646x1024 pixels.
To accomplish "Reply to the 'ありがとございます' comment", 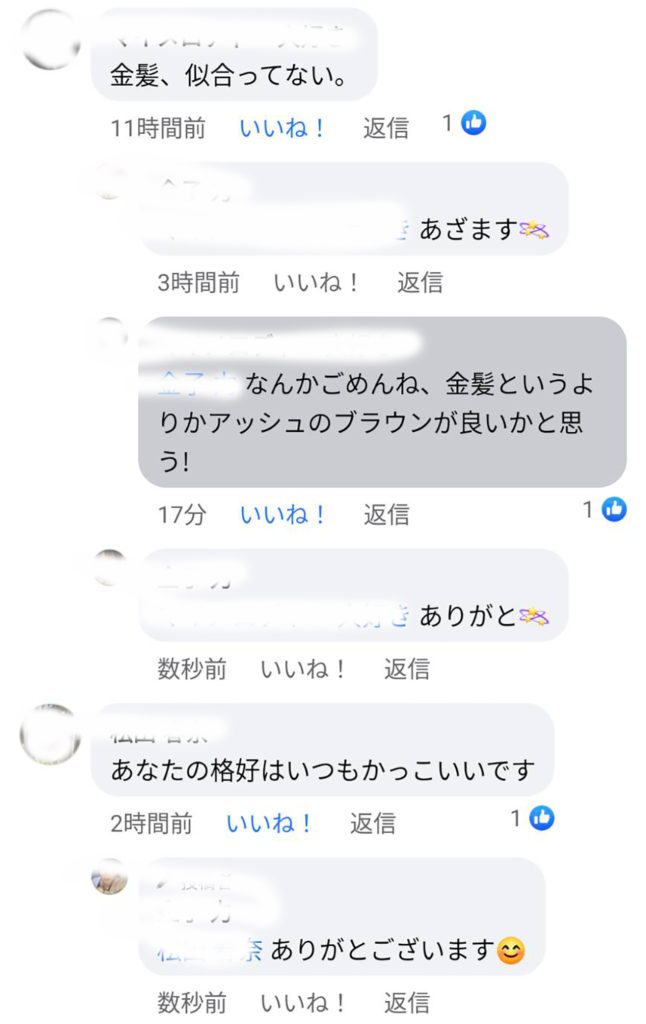I will coord(406,1002).
